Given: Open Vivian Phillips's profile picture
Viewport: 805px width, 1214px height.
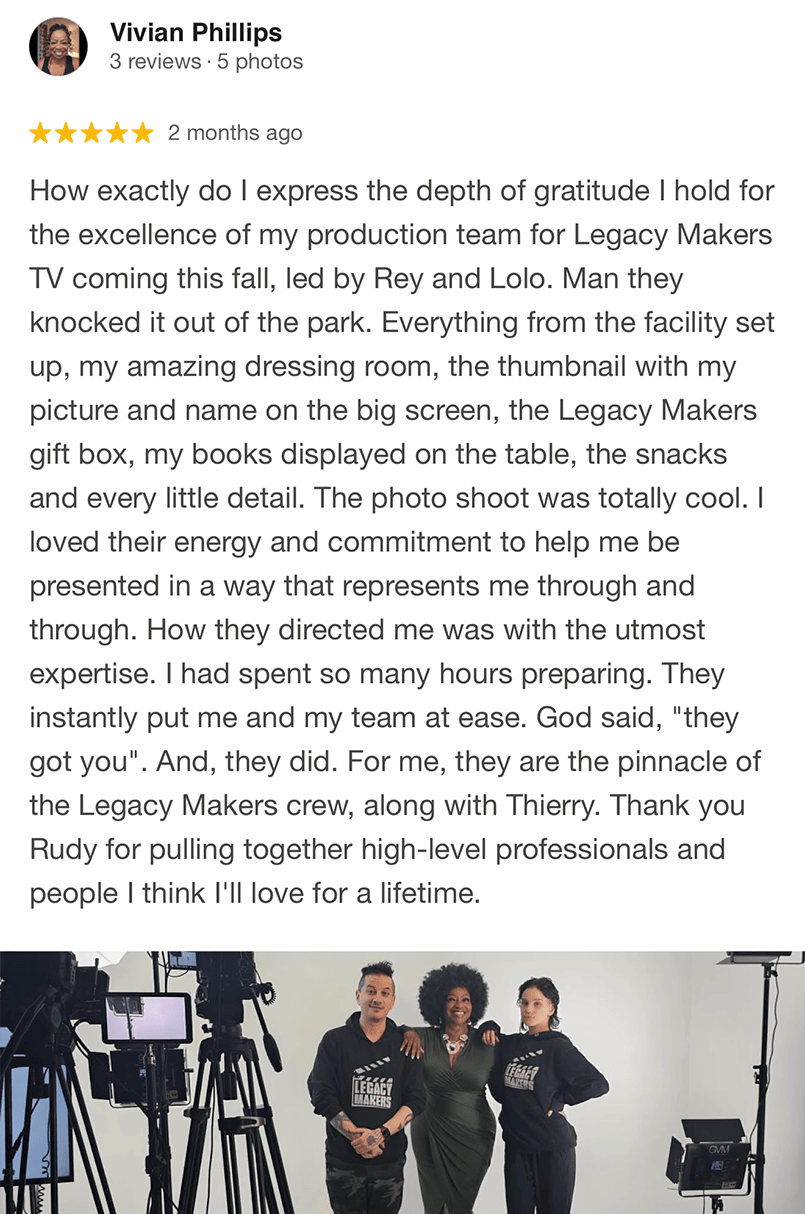Looking at the screenshot, I should [58, 47].
